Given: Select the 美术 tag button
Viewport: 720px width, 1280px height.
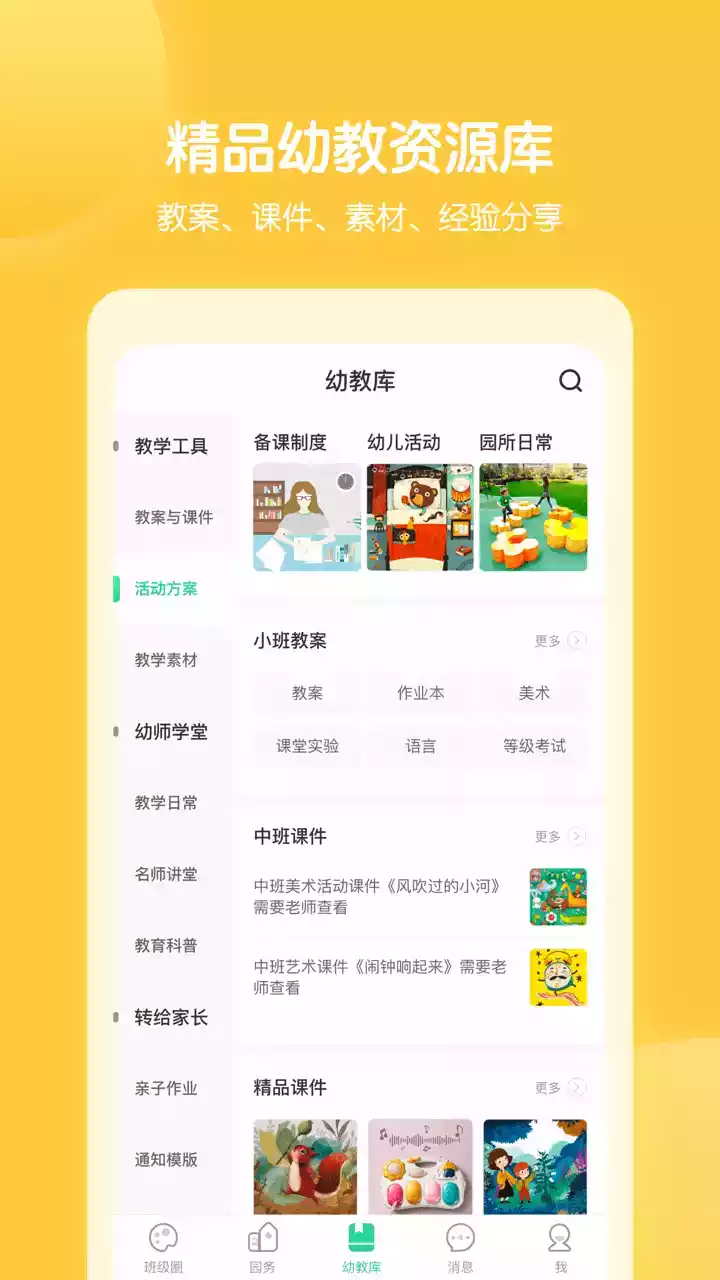Looking at the screenshot, I should coord(533,692).
